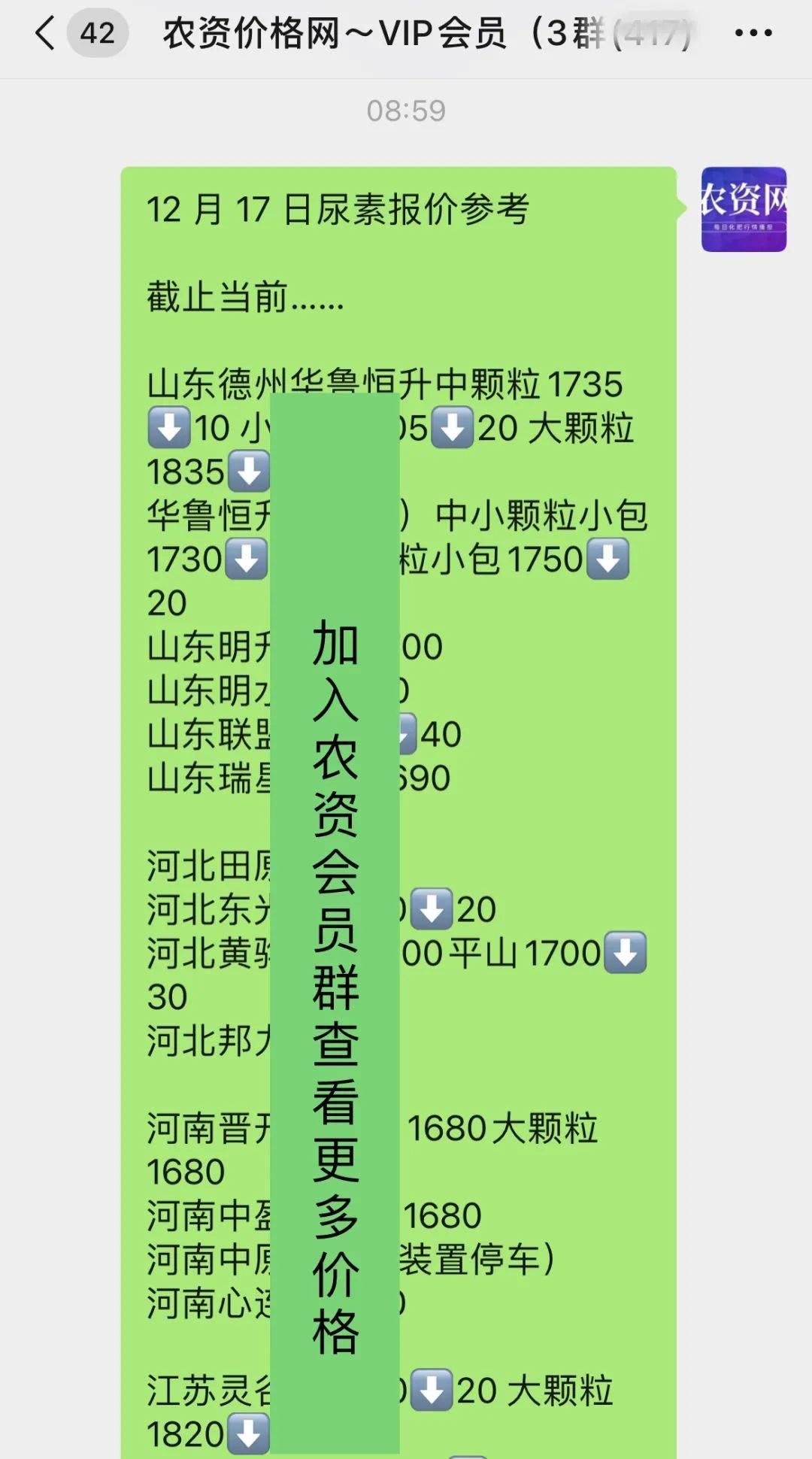Tap the down-arrow emoji after 平山 1700
Image resolution: width=812 pixels, height=1459 pixels.
(623, 954)
